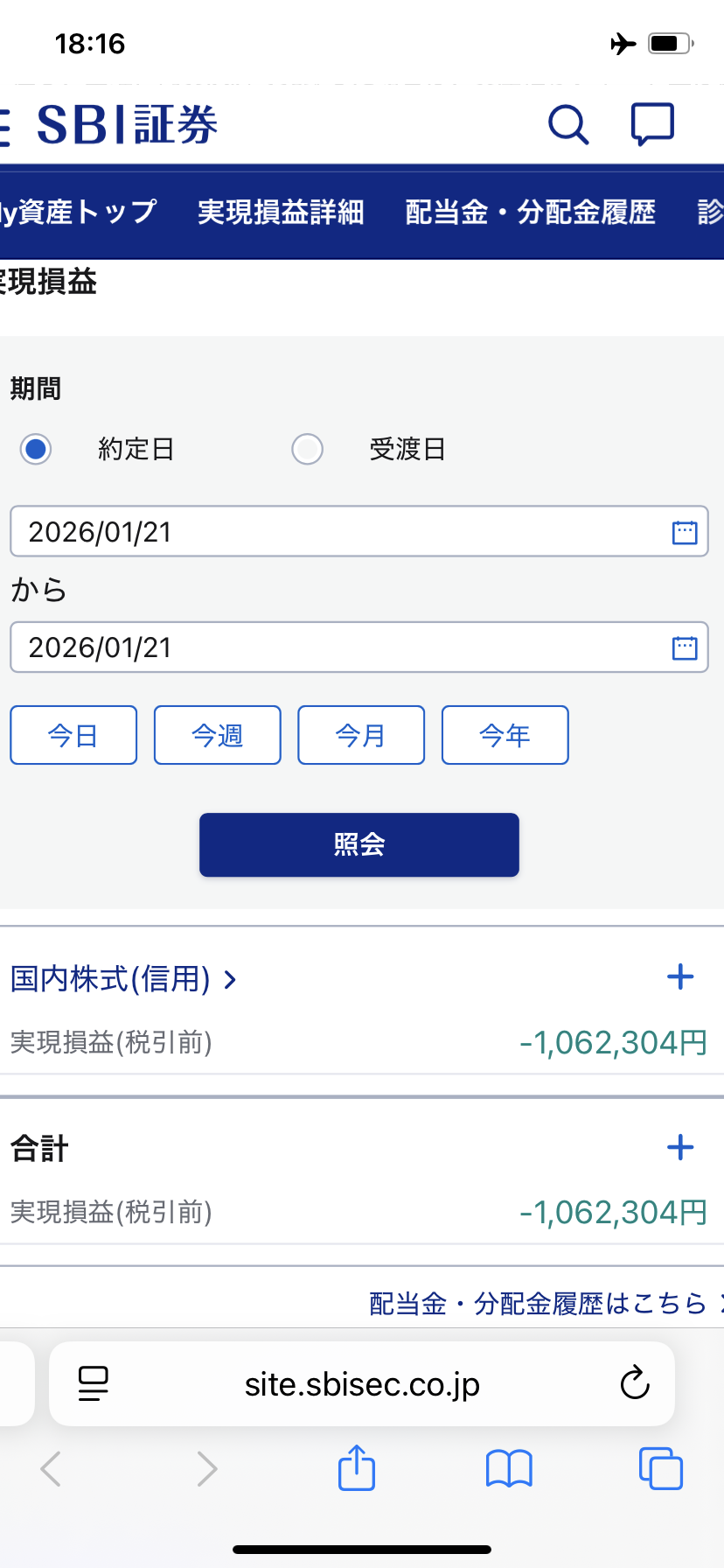Open the chat support icon
Viewport: 724px width, 1568px height.
click(652, 124)
